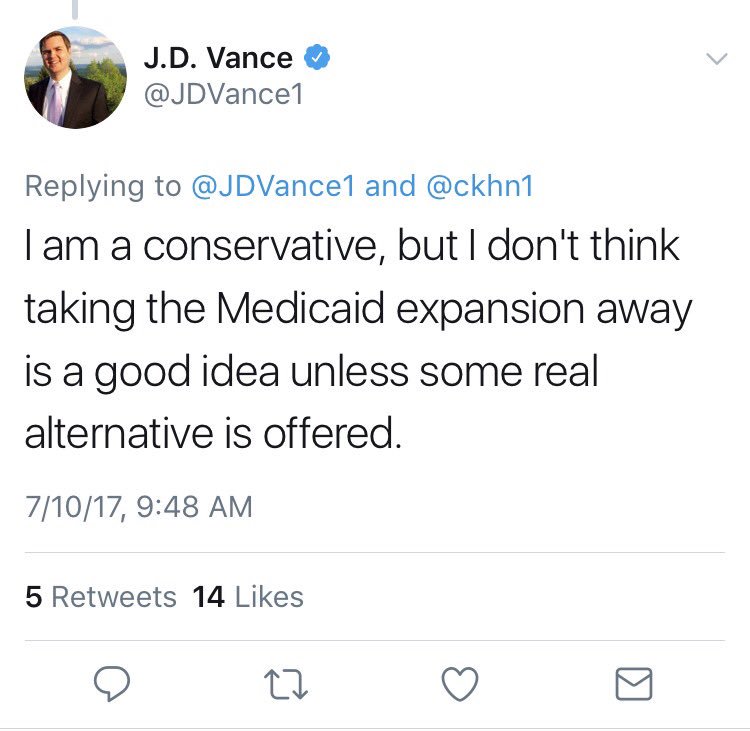750x731 pixels.
Task: Open J.D. Vance's profile picture
Action: (x=76, y=77)
